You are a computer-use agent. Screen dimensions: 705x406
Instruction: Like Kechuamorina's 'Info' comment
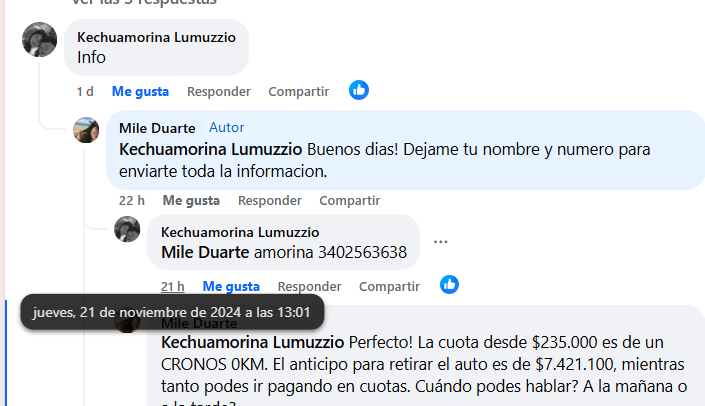140,91
